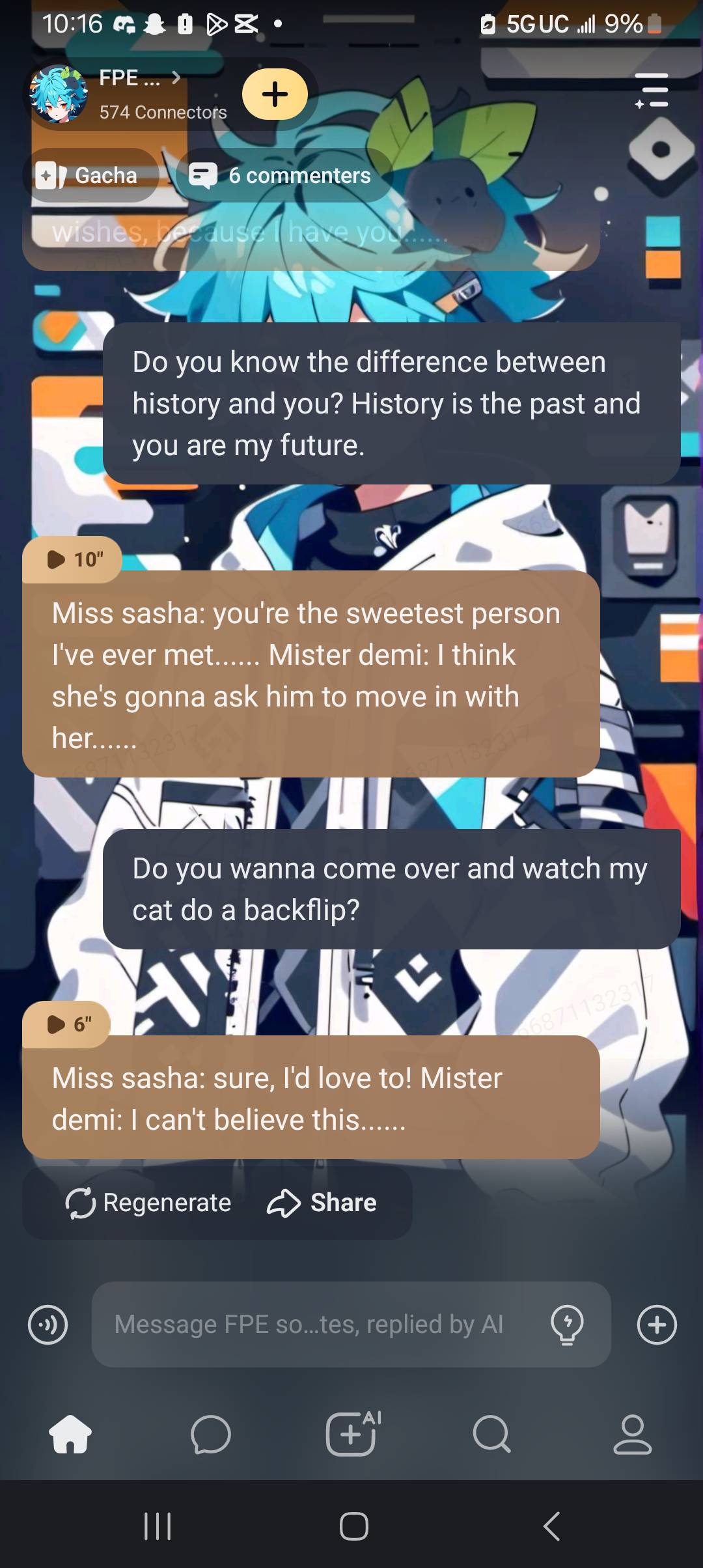Regenerate the last AI reply
This screenshot has height=1568, width=703.
(x=148, y=1202)
